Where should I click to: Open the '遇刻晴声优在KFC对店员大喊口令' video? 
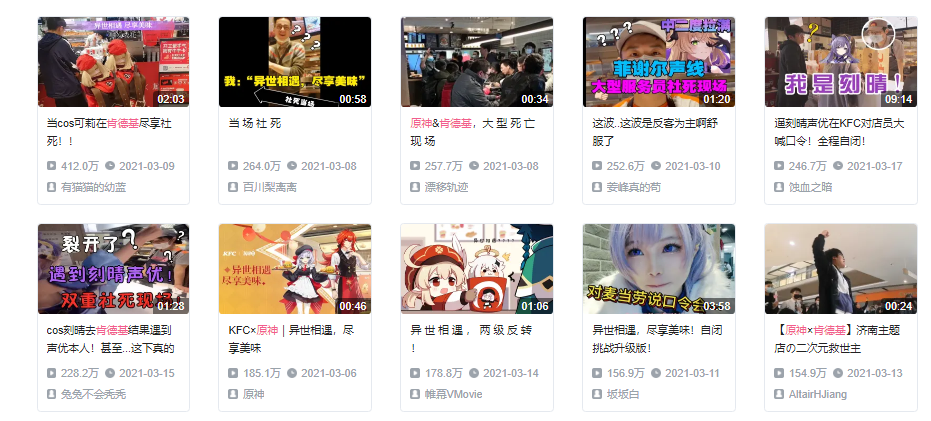click(841, 62)
